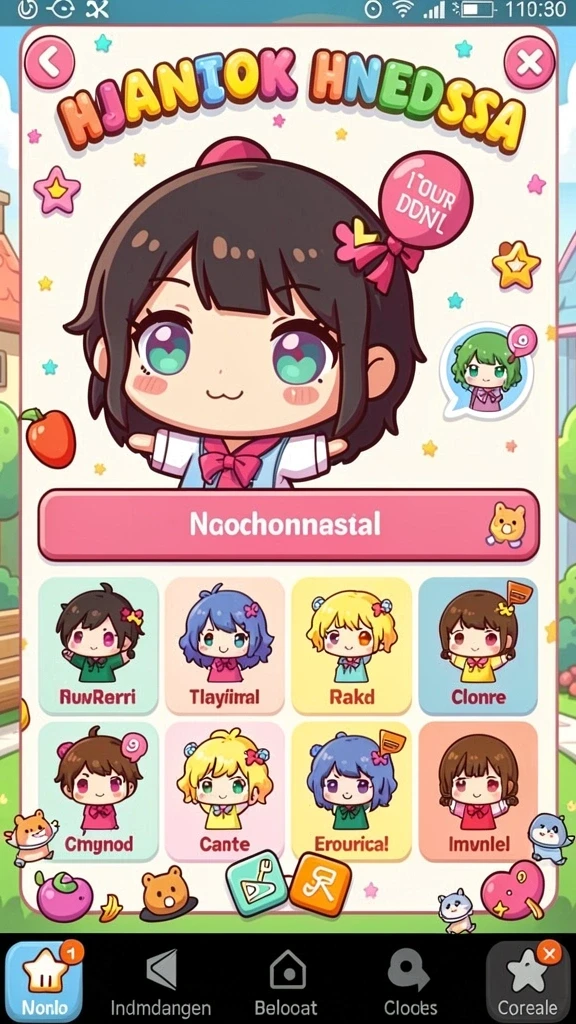This screenshot has width=576, height=1024.
Task: Close the character selection dialog
Action: 529,63
